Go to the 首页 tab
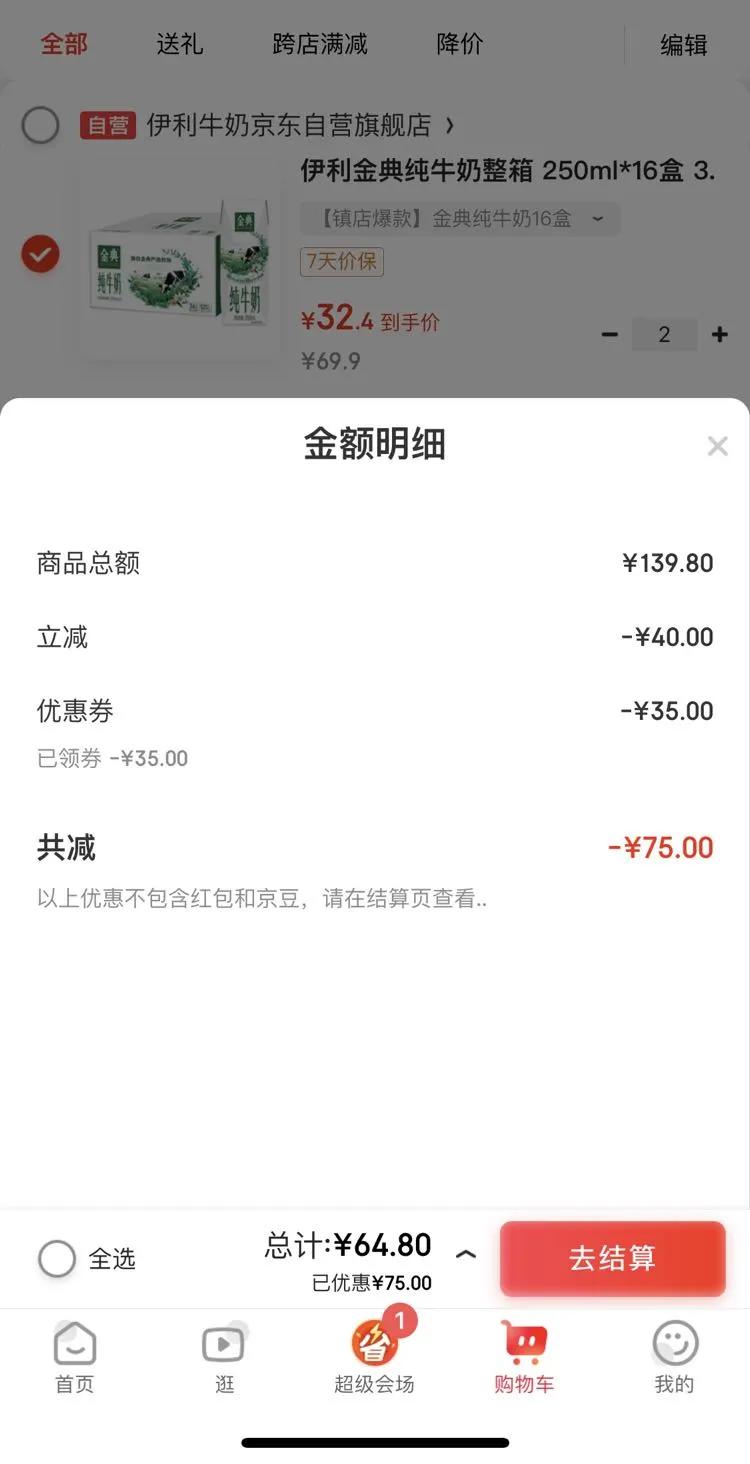This screenshot has width=750, height=1464. tap(75, 1357)
